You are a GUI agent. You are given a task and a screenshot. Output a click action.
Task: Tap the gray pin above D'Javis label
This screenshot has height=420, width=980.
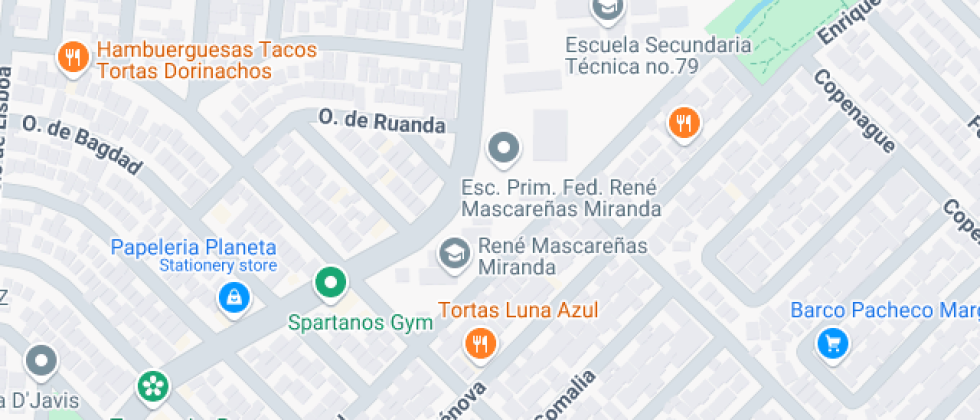(42, 361)
